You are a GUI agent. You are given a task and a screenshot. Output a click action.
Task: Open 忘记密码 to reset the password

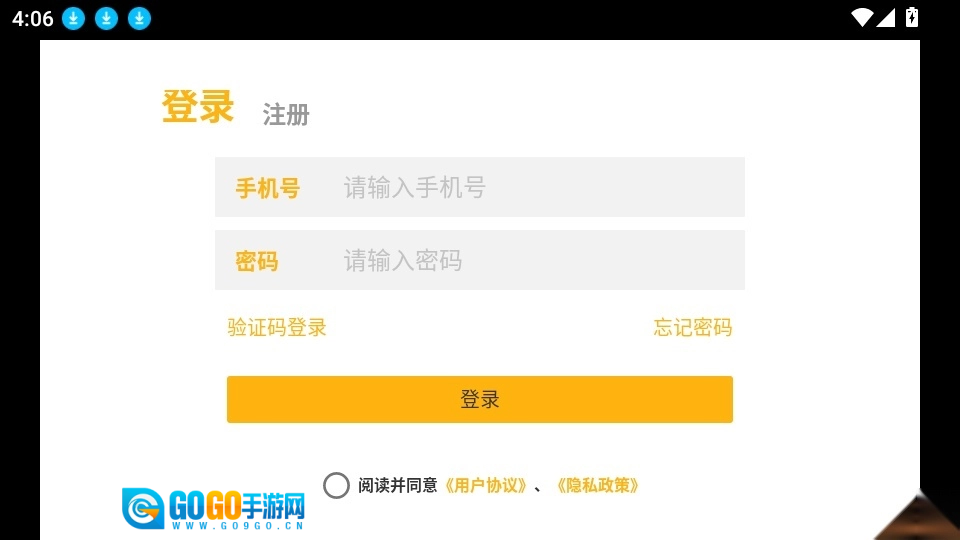pos(692,327)
